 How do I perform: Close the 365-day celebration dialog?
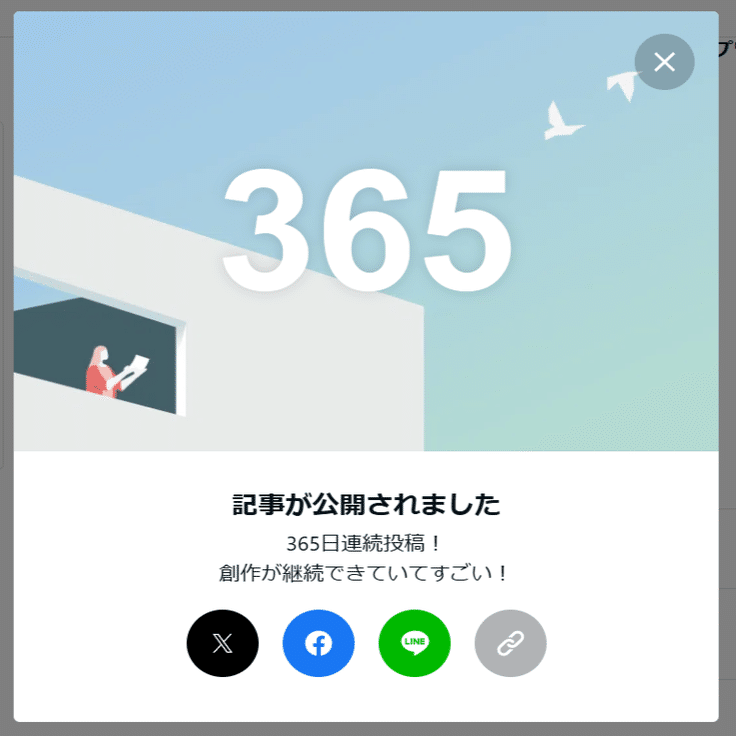(664, 62)
